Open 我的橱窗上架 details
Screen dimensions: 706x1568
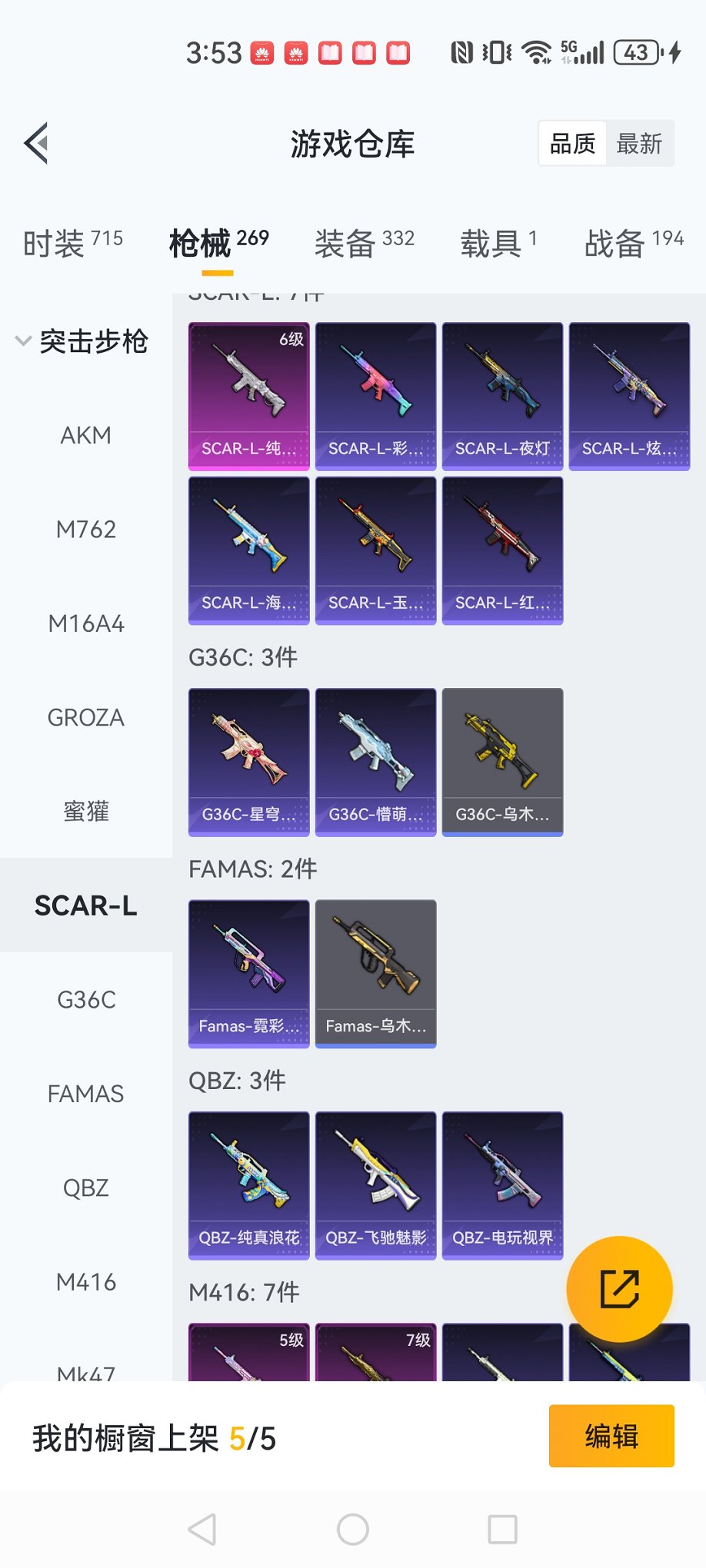[x=154, y=1436]
